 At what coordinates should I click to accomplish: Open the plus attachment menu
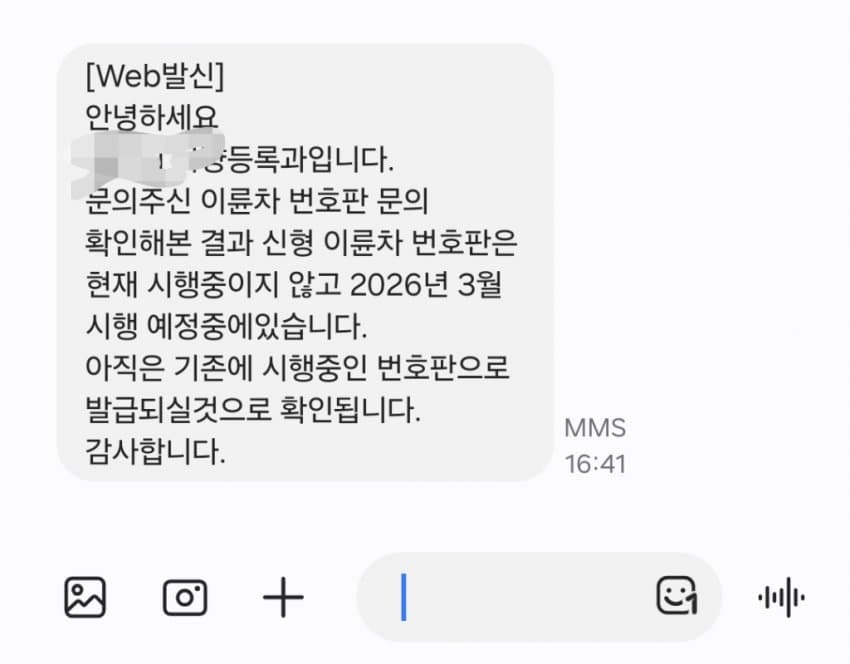283,597
